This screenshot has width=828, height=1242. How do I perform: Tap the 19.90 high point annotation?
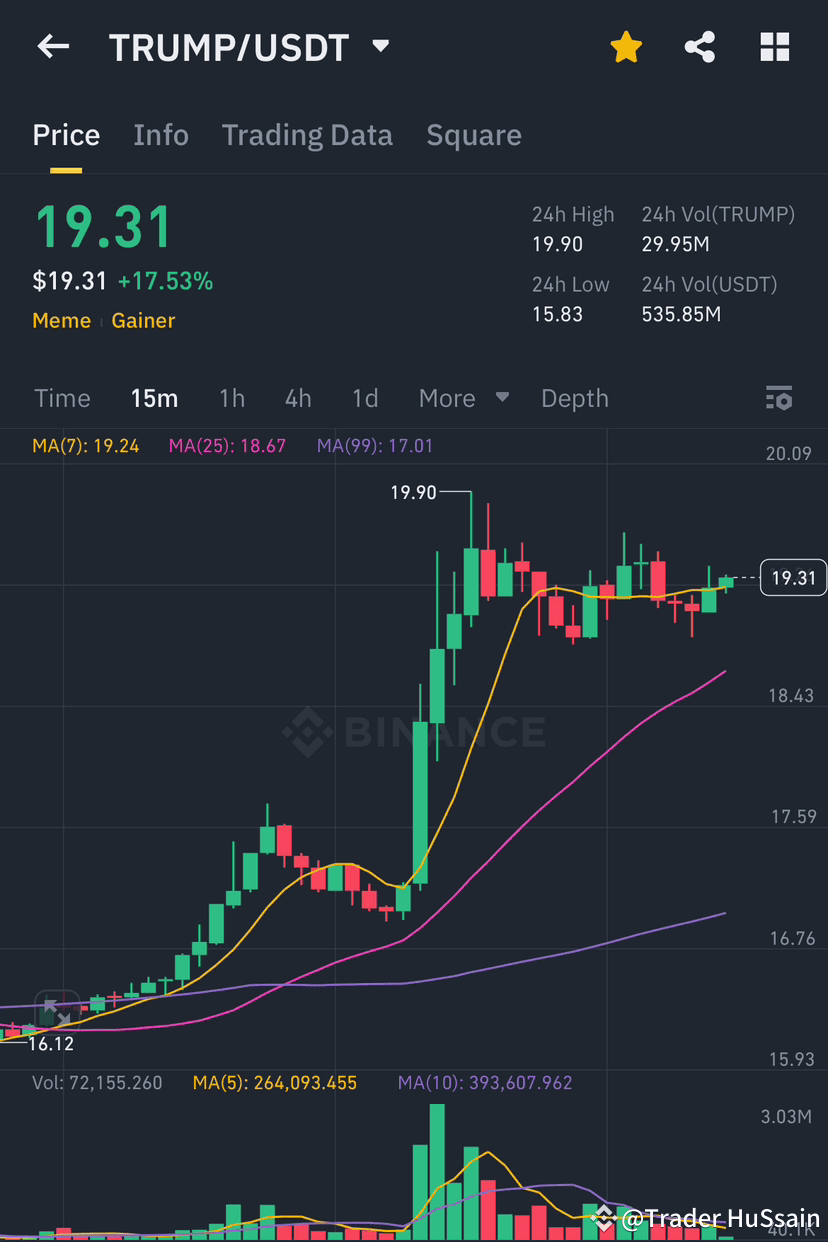coord(413,492)
